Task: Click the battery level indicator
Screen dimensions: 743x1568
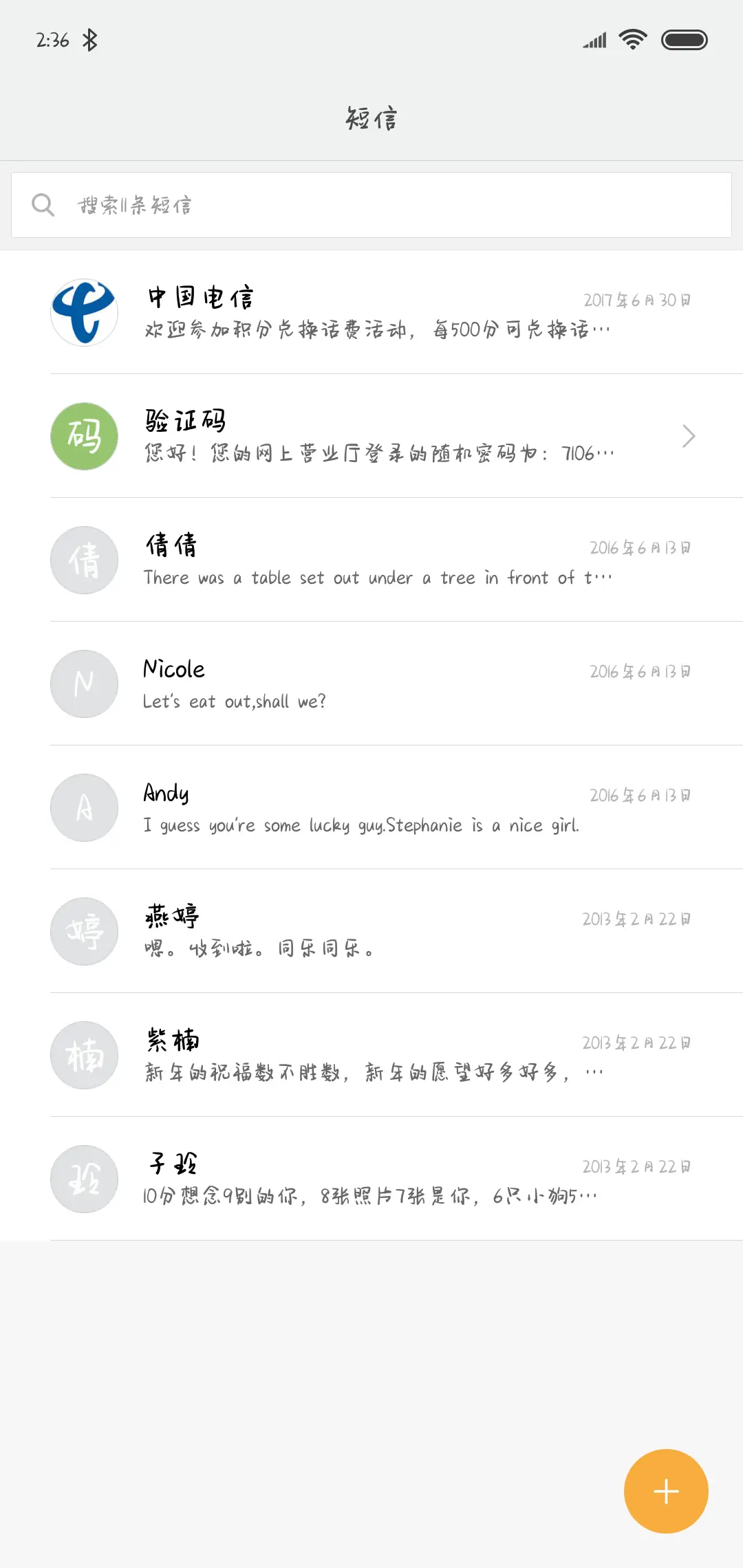Action: click(x=685, y=39)
